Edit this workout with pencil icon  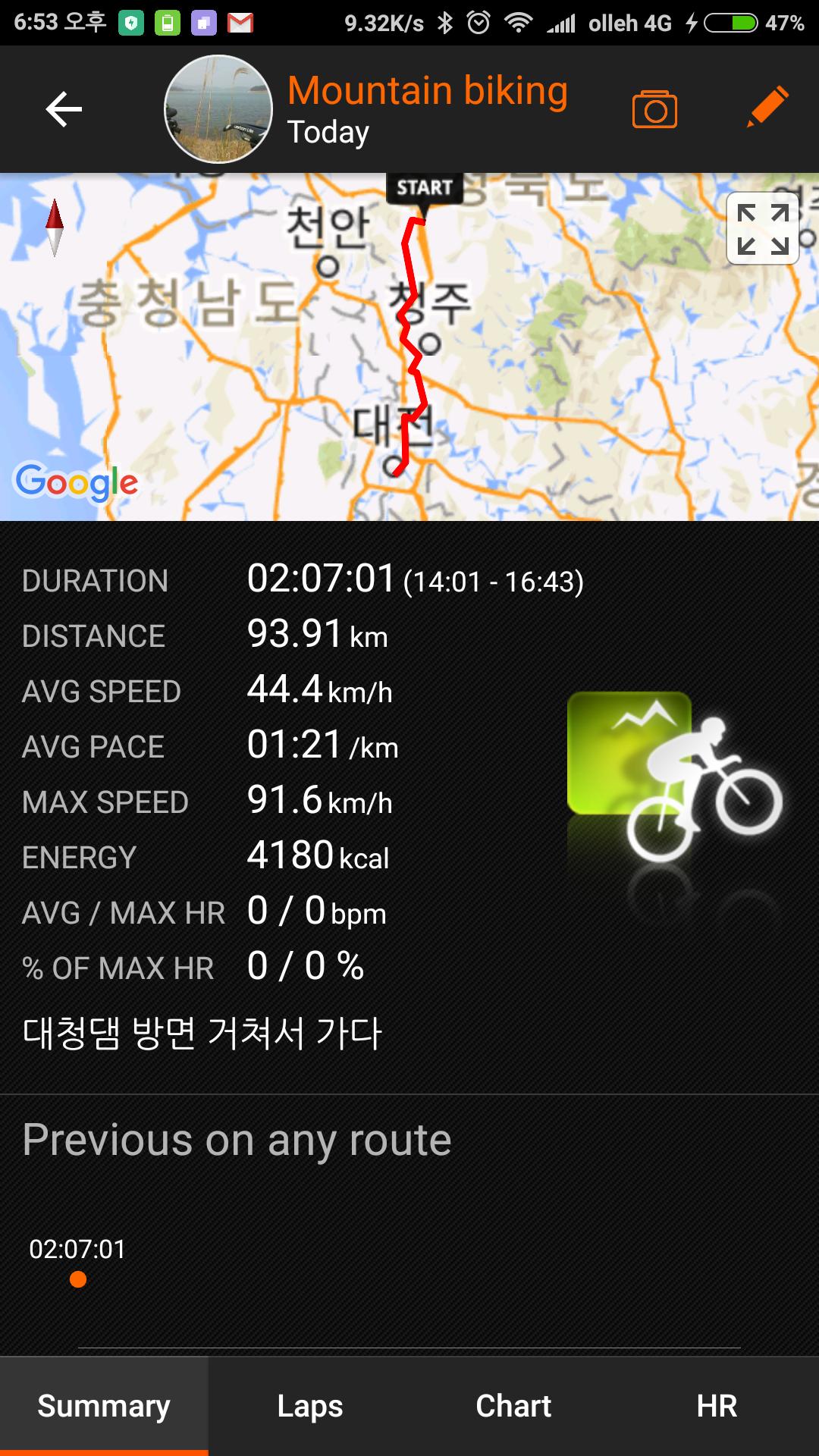click(x=767, y=108)
